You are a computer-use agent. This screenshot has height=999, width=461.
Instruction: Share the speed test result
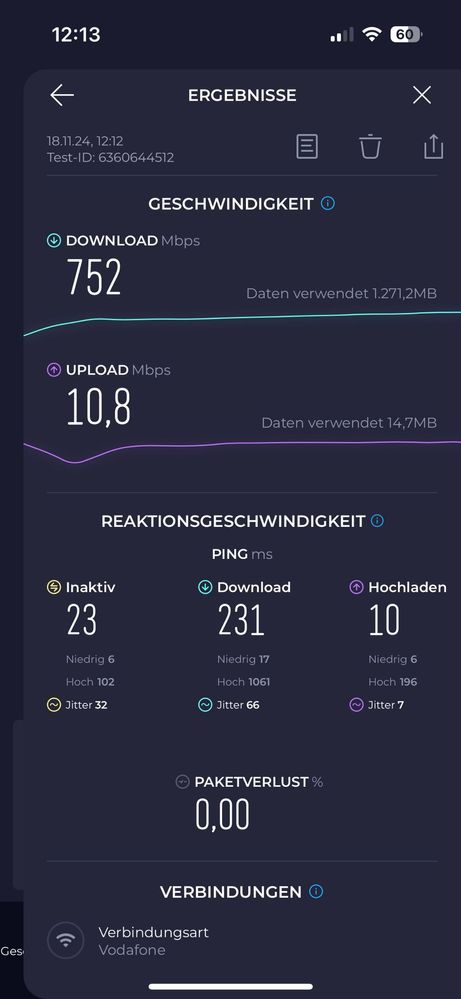click(x=433, y=146)
